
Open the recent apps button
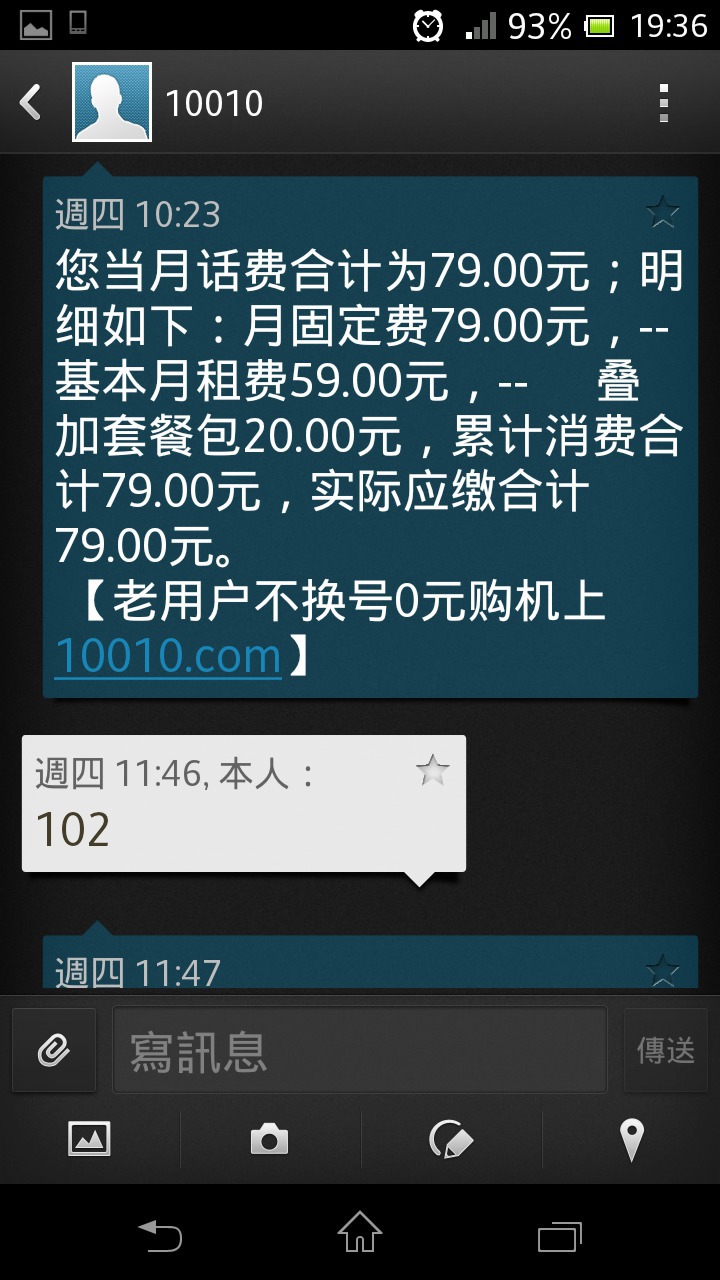560,1236
